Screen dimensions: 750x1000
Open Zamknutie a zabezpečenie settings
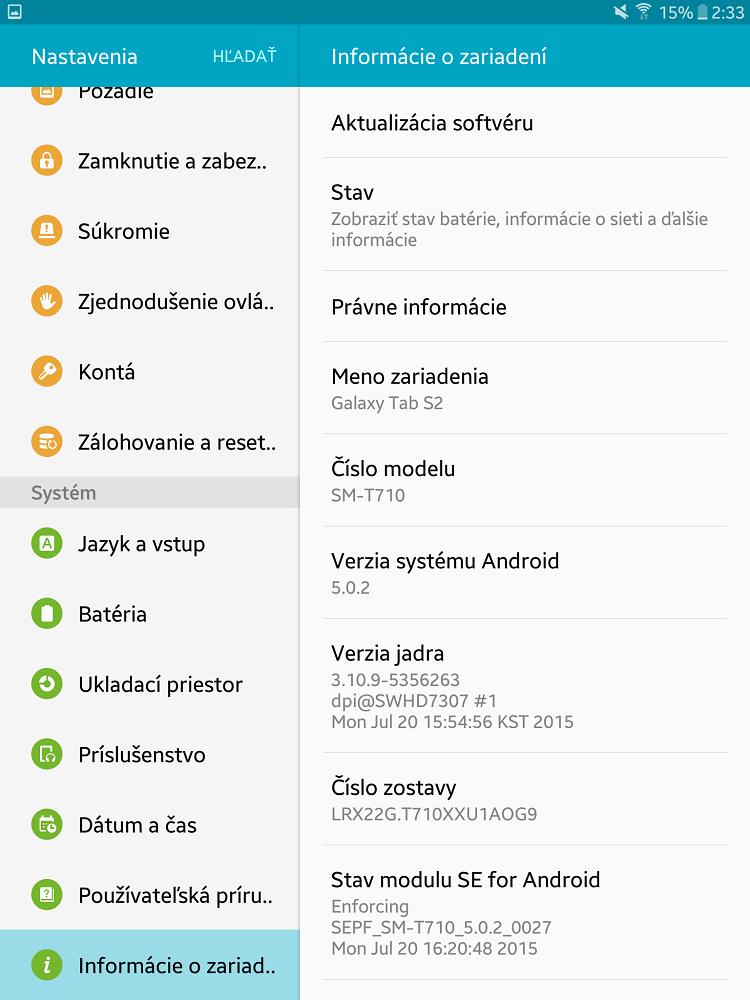pyautogui.click(x=150, y=161)
